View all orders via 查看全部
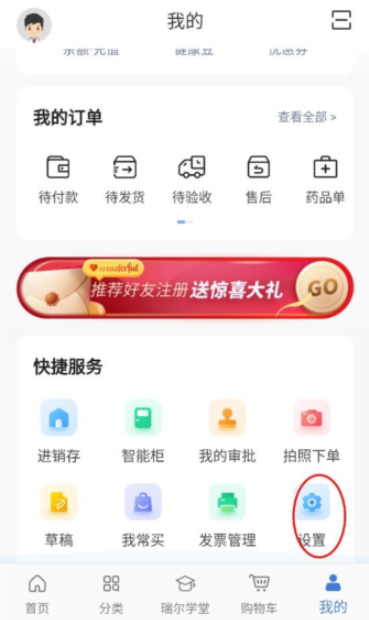The width and height of the screenshot is (369, 620). pos(307,117)
